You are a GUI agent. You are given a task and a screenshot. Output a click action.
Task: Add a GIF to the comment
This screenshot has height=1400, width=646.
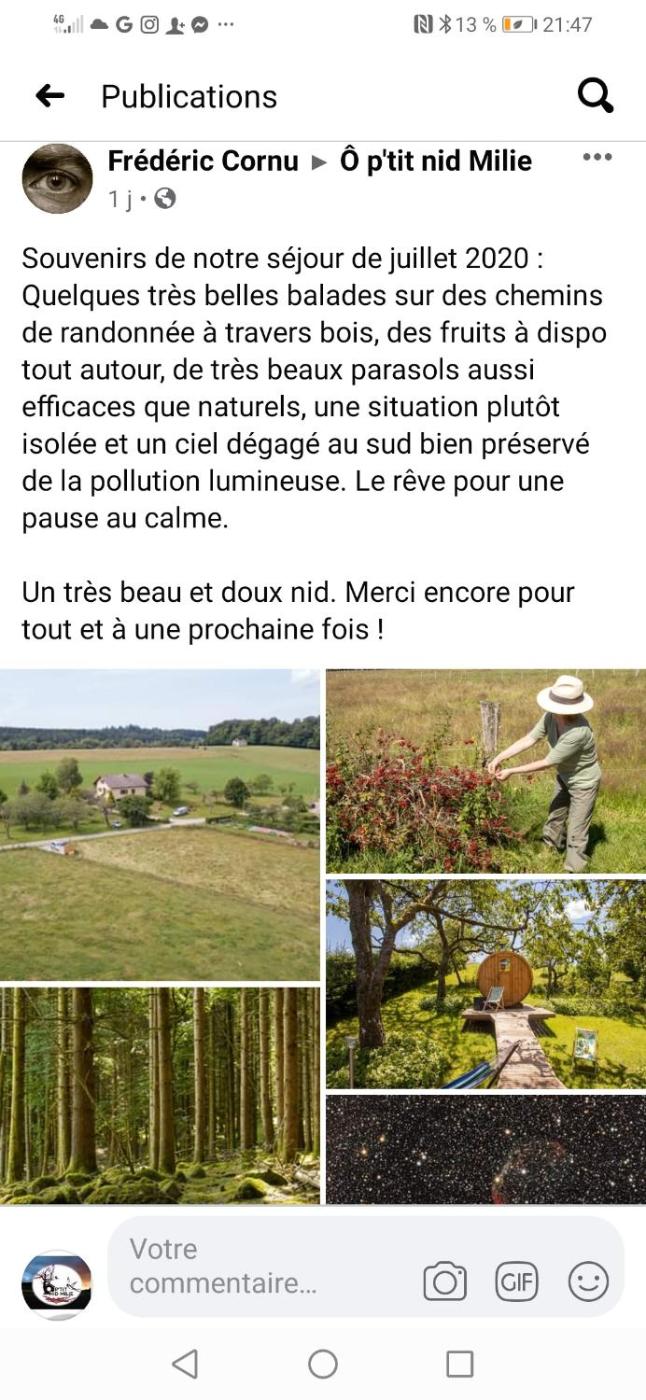(x=516, y=1282)
